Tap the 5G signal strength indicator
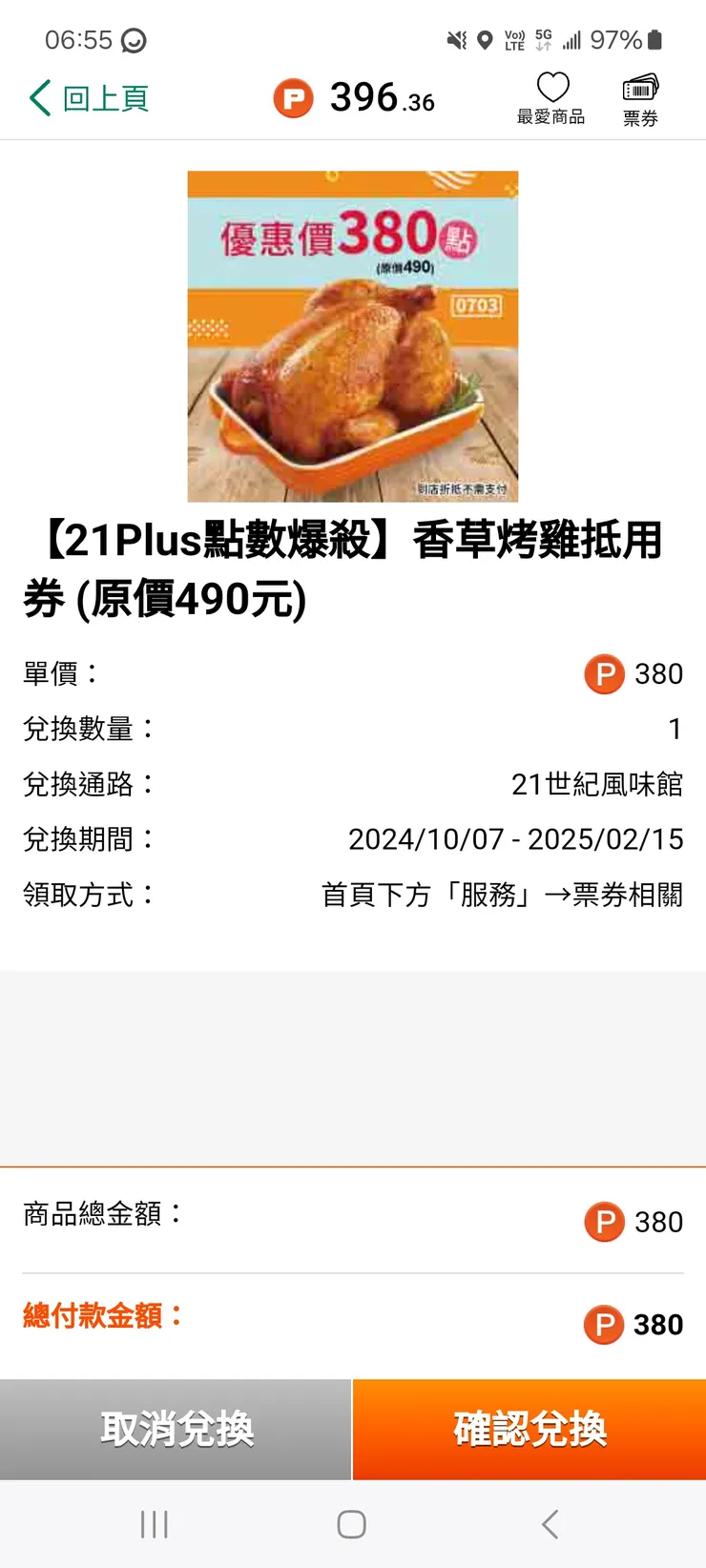Image resolution: width=706 pixels, height=1568 pixels. (573, 40)
